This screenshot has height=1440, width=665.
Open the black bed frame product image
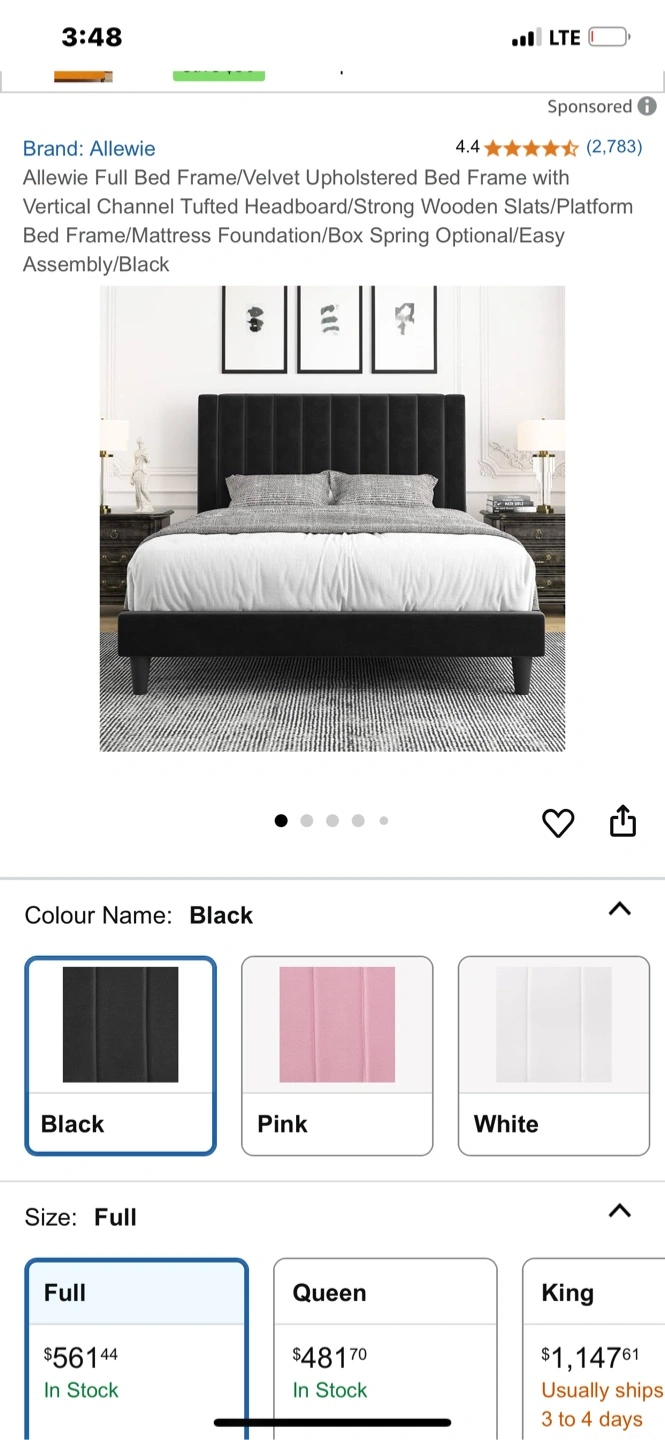tap(332, 518)
